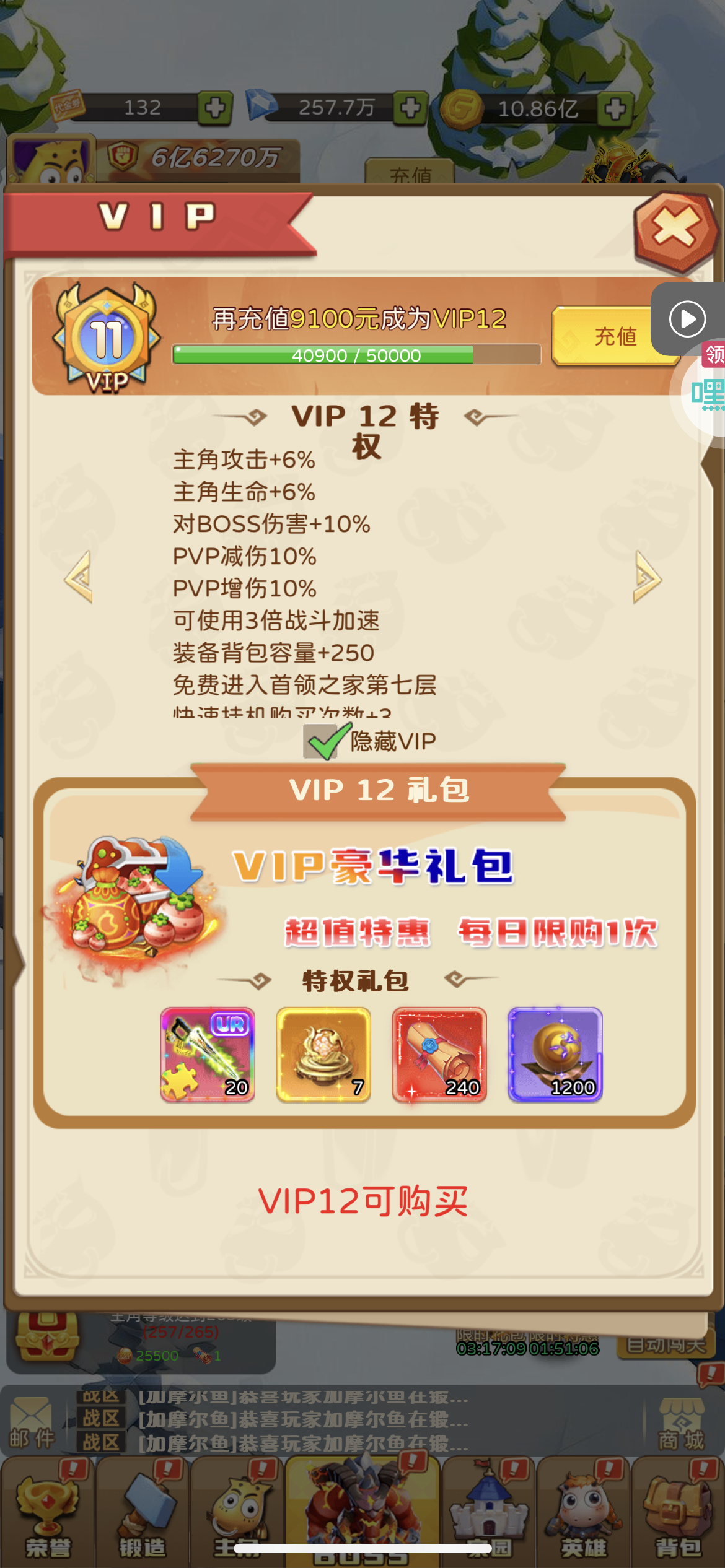The width and height of the screenshot is (725, 1568).
Task: Tap the floating play video button
Action: click(688, 319)
